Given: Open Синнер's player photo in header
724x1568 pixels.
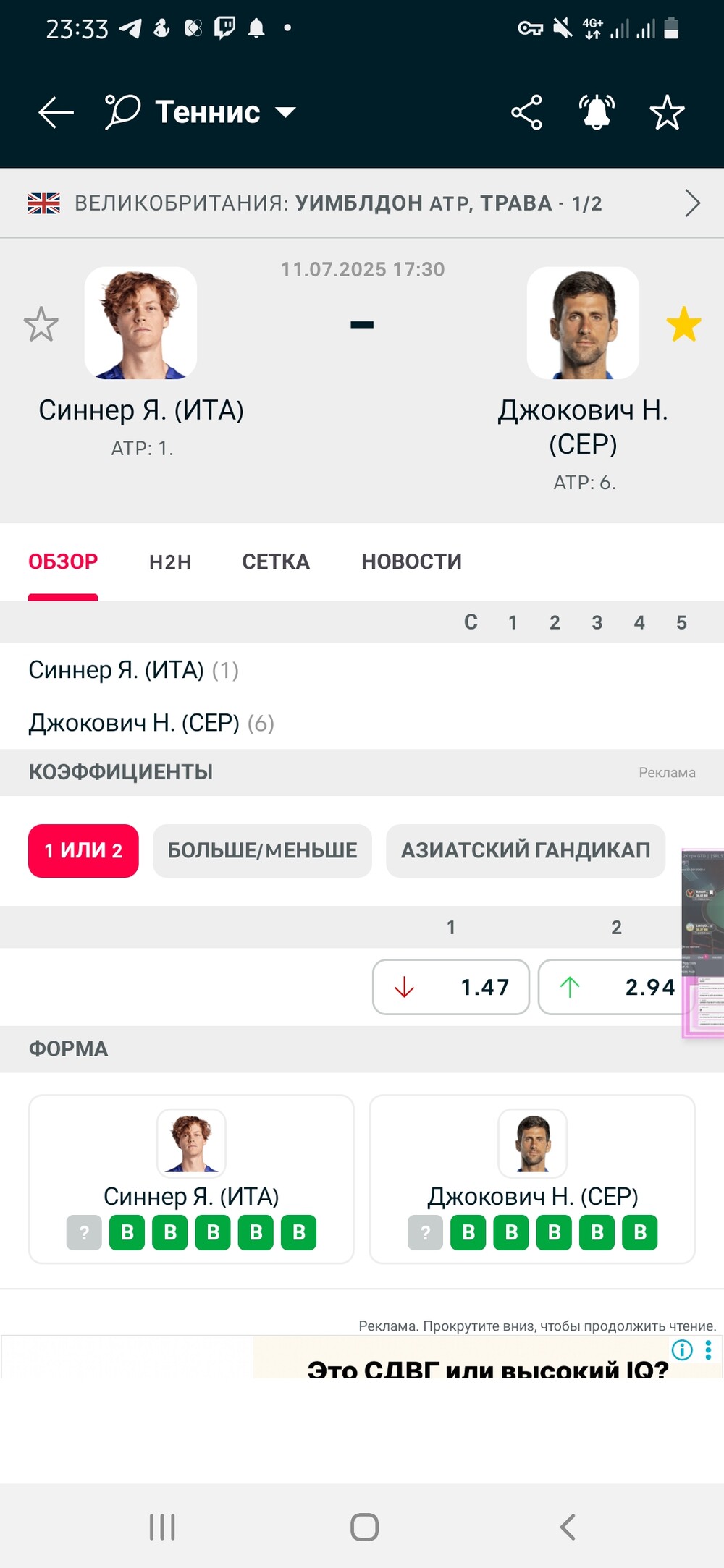Looking at the screenshot, I should [x=140, y=323].
